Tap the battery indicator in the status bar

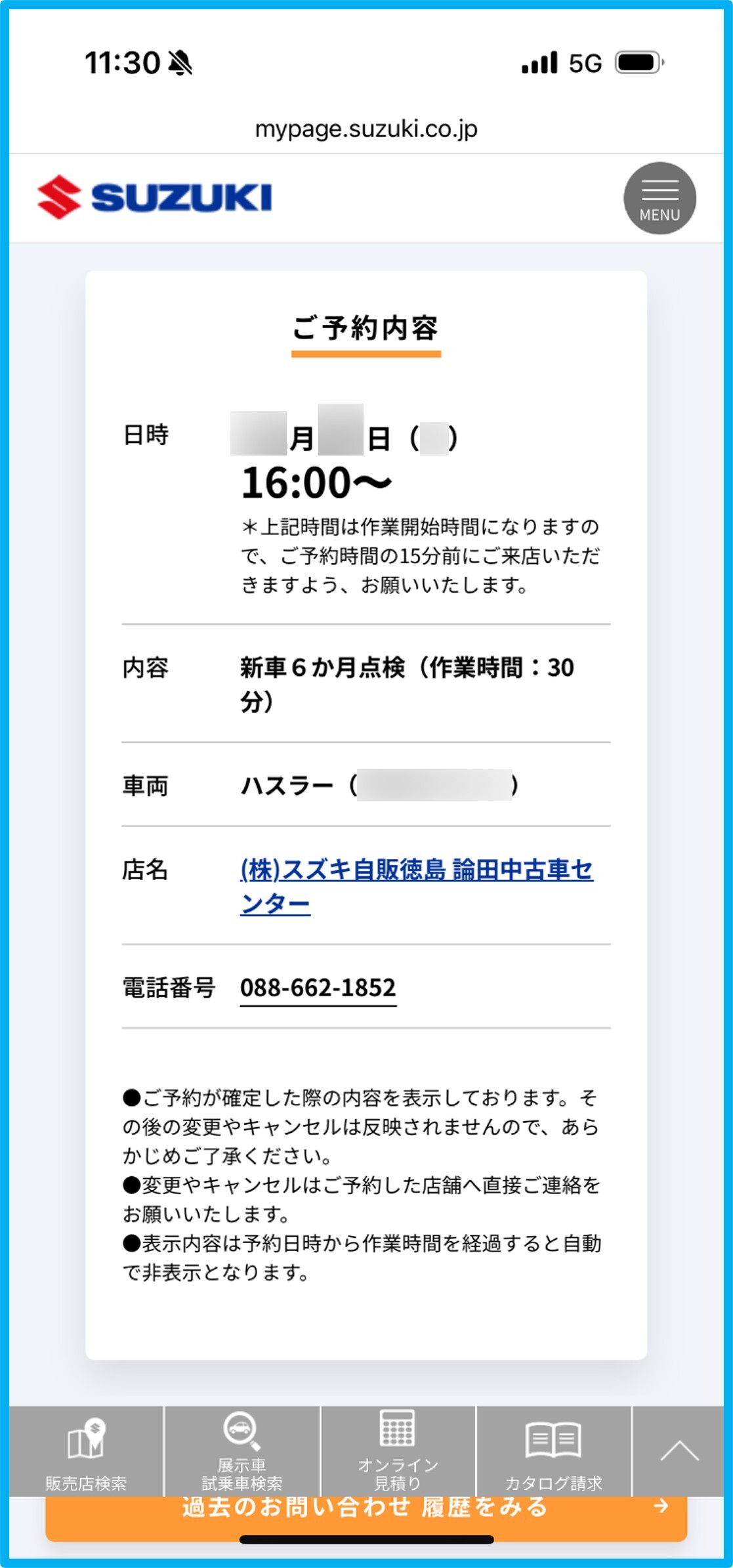[x=638, y=64]
